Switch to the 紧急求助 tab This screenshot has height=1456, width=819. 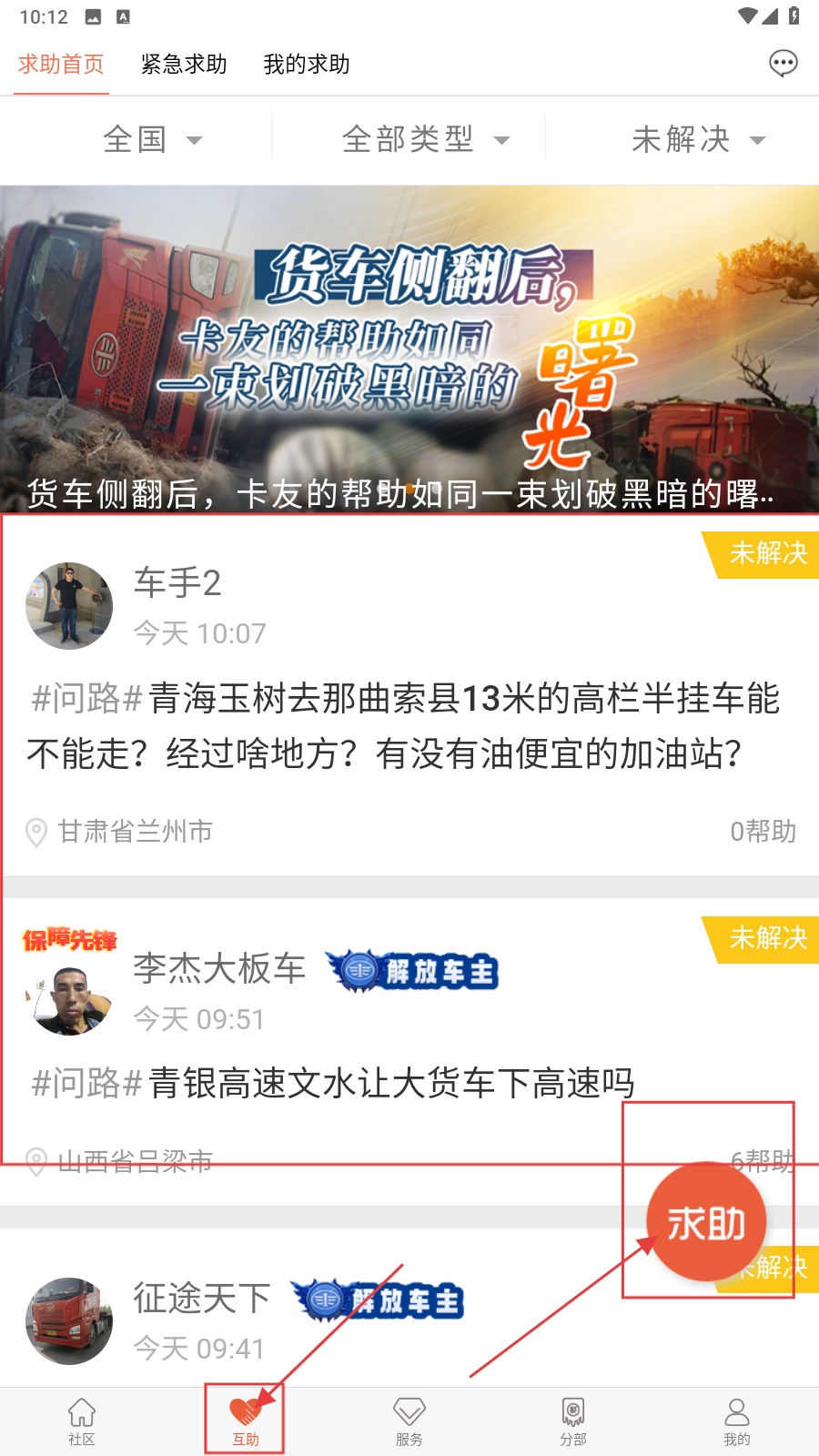(184, 64)
